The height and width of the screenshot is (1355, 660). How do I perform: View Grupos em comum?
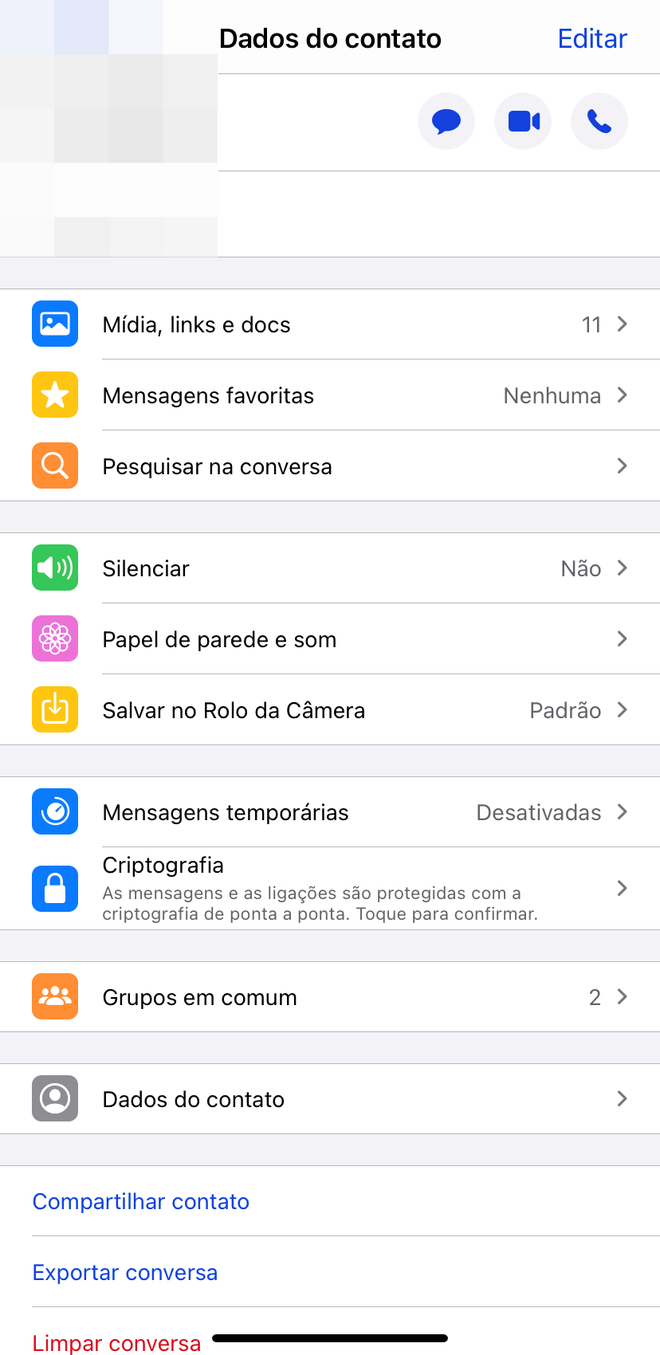coord(330,998)
